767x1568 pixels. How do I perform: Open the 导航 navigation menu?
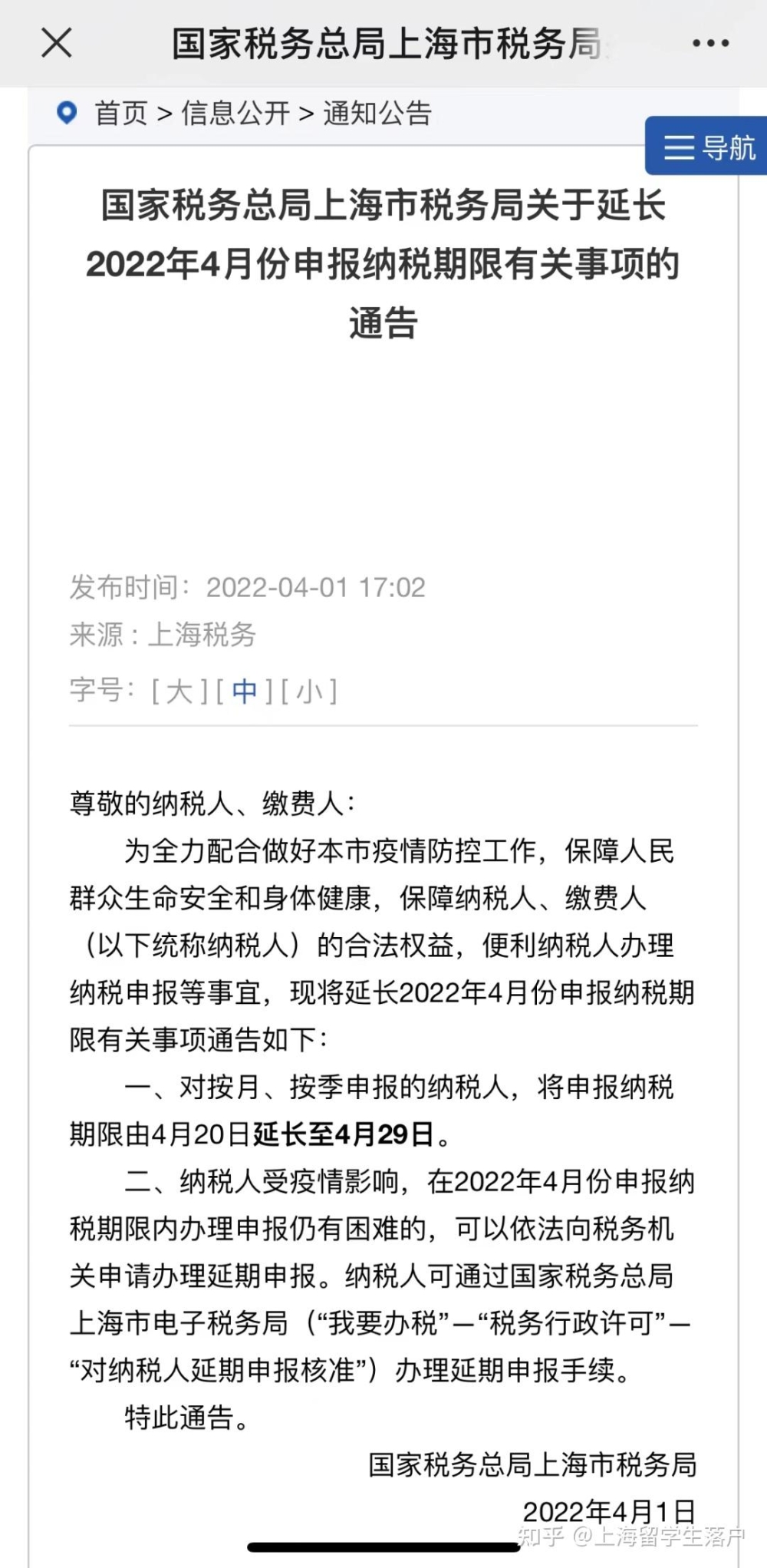(707, 147)
